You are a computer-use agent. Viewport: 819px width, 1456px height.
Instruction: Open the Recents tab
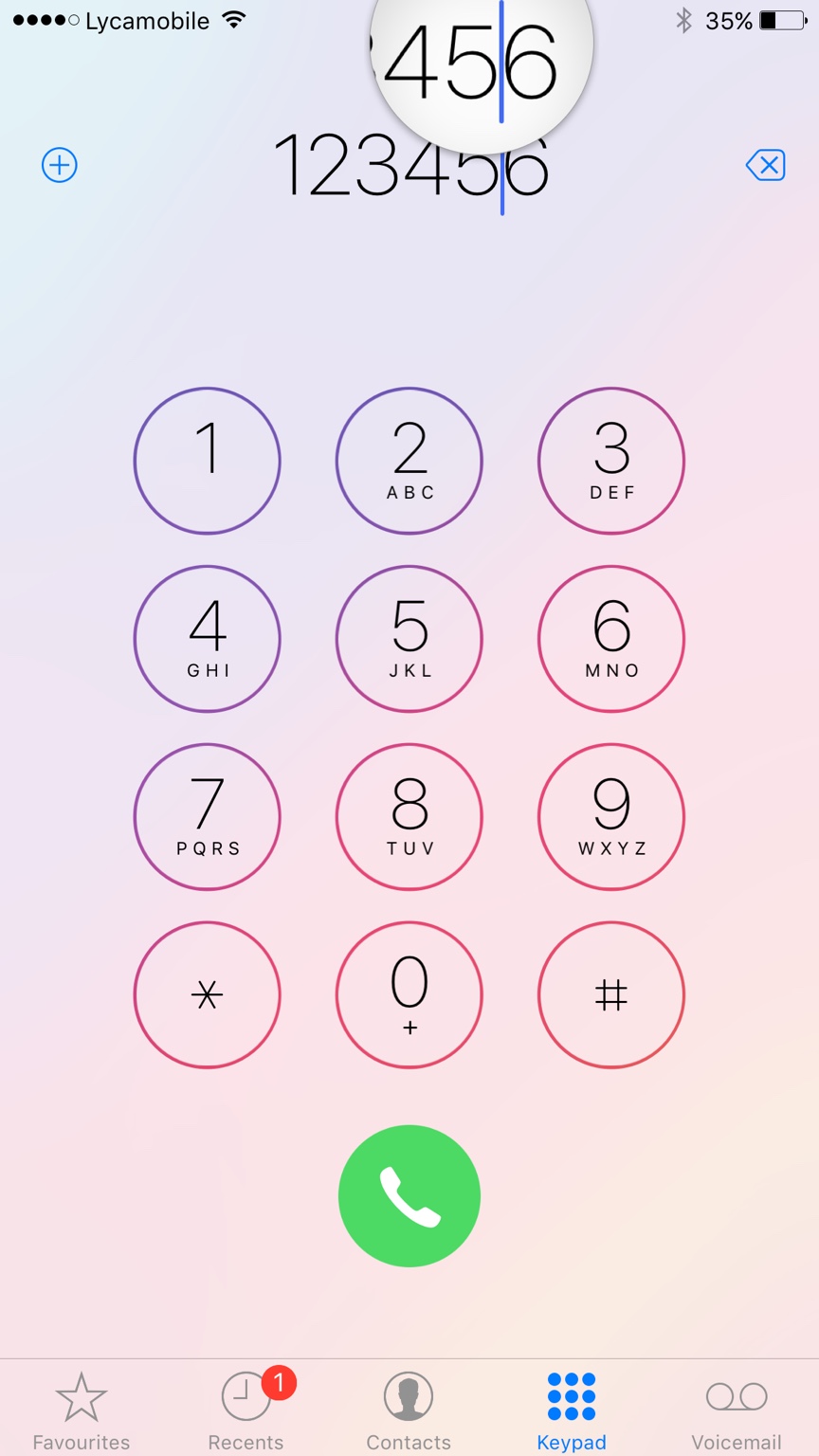pos(246,1410)
